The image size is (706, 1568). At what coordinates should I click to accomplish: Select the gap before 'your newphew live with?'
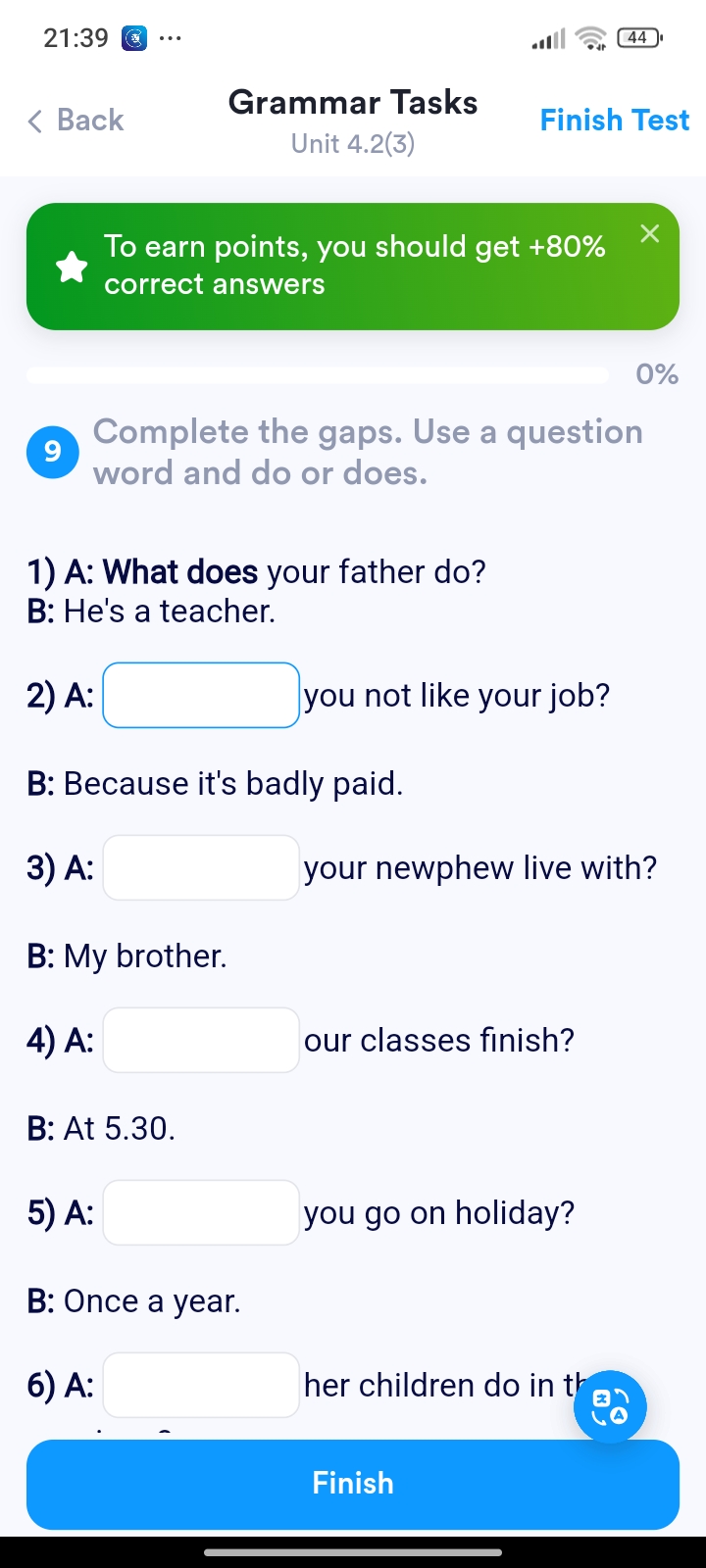click(201, 868)
